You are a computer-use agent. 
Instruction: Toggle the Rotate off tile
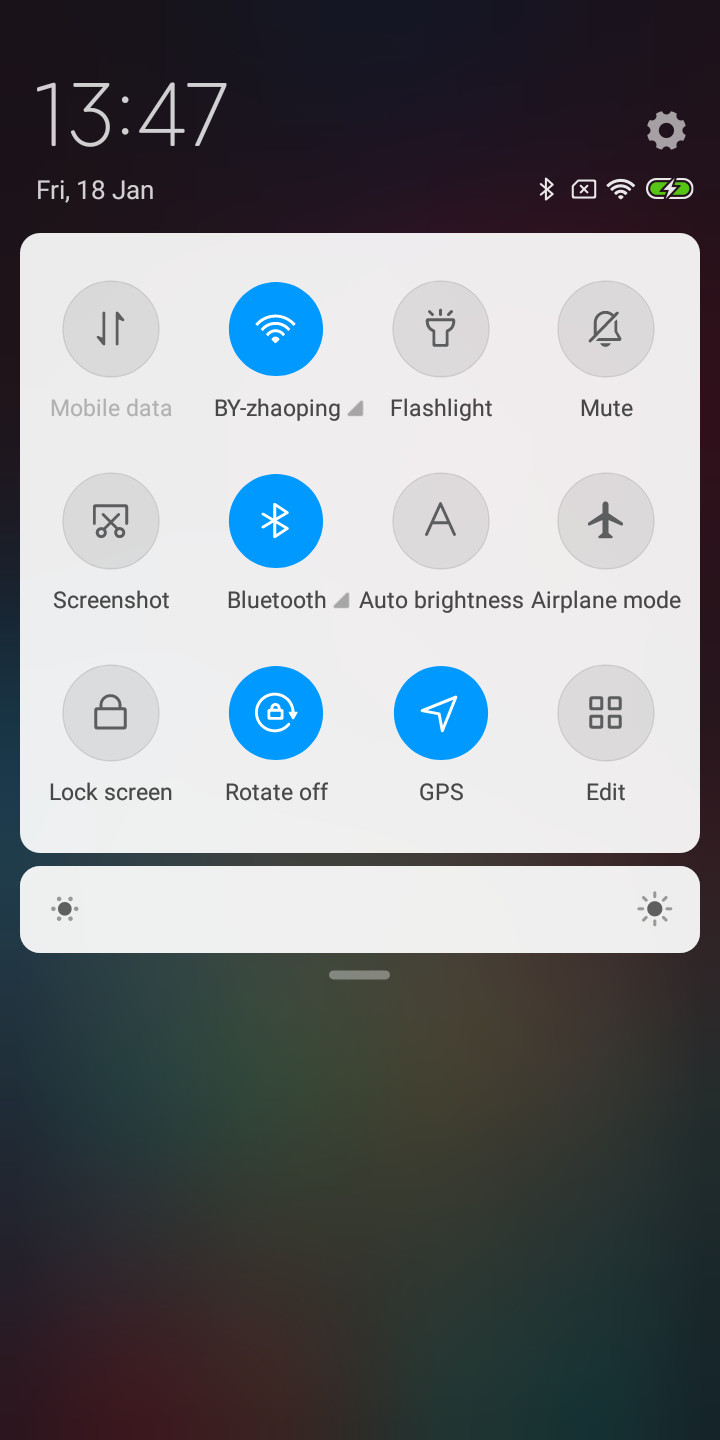click(x=276, y=713)
